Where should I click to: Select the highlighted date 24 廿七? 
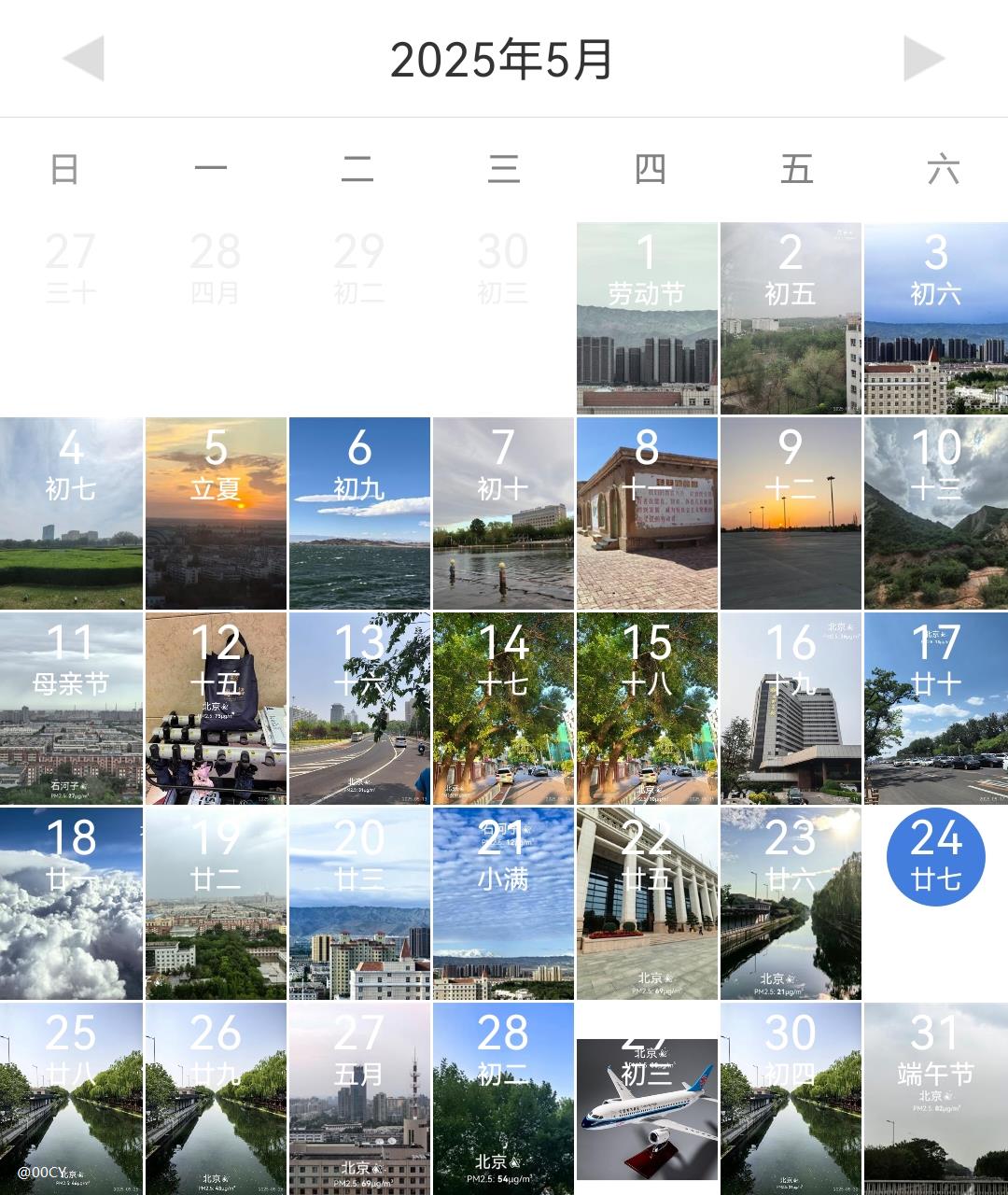coord(935,858)
